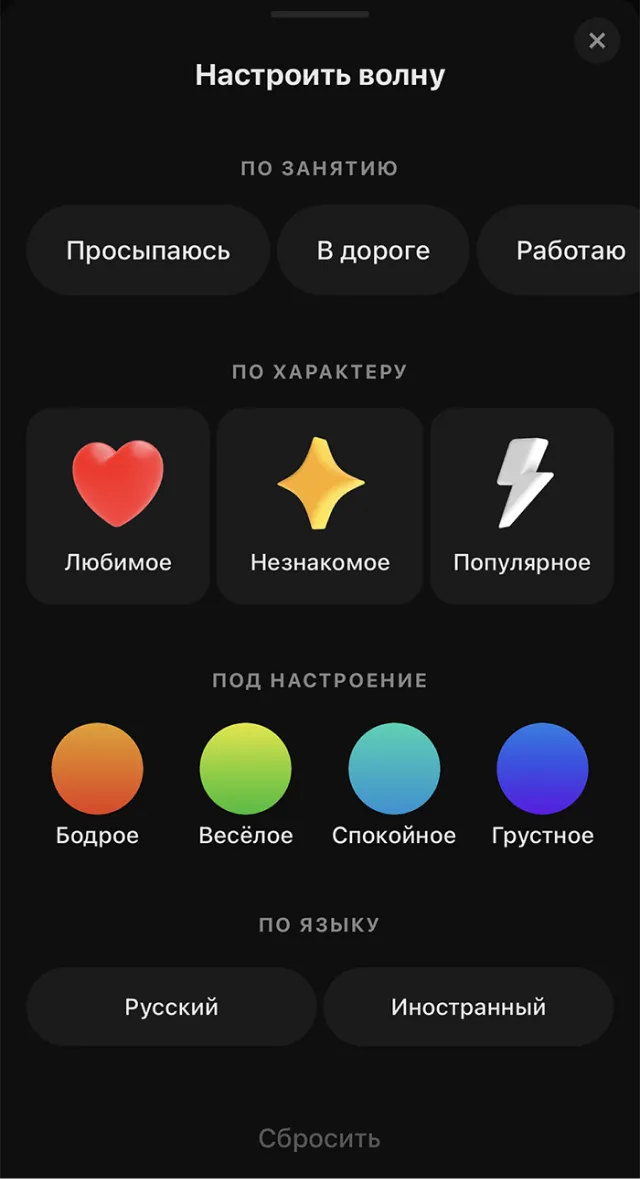The image size is (640, 1179).
Task: Tap the Популярное lightning card
Action: pos(522,505)
